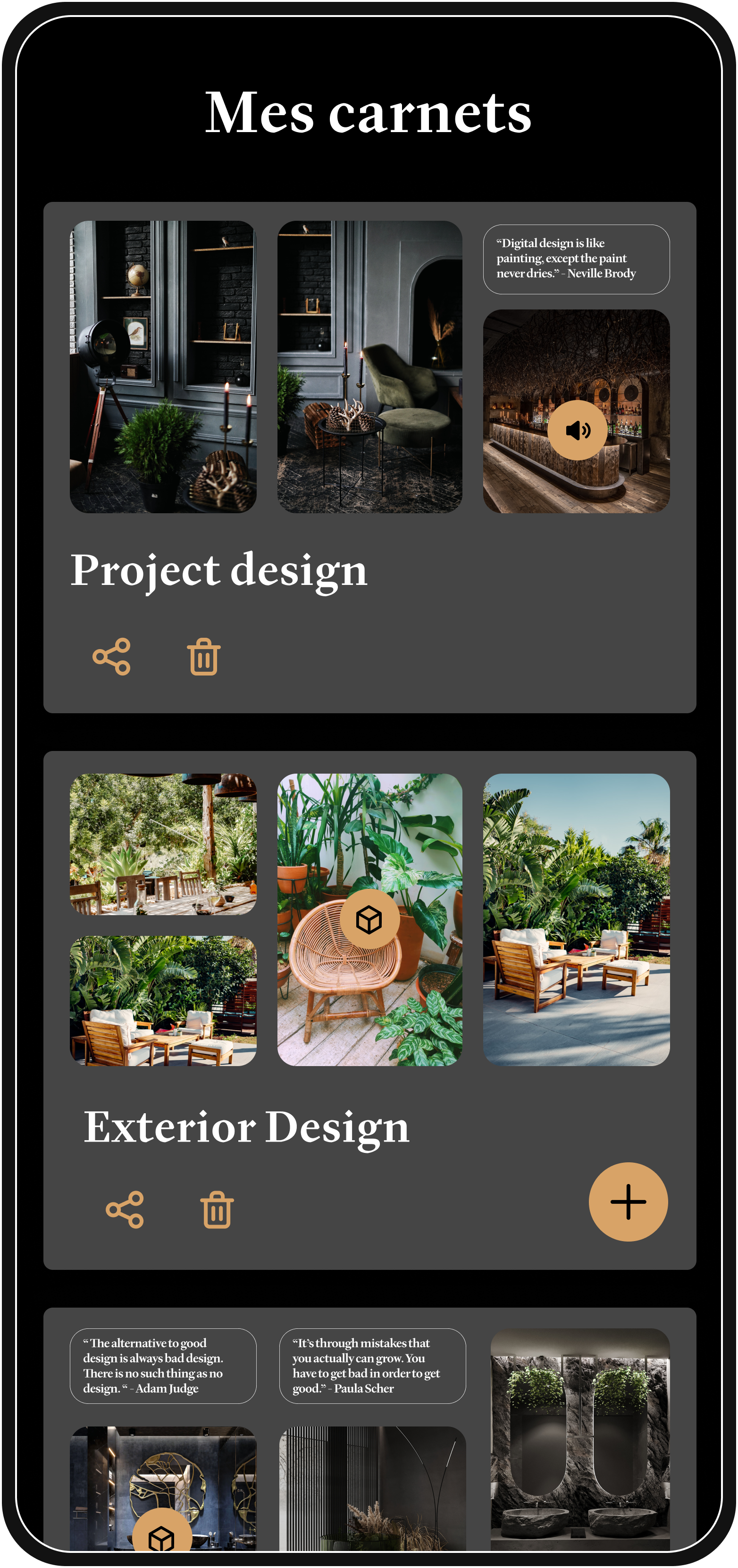Image resolution: width=738 pixels, height=1568 pixels.
Task: Delete the Project design notebook
Action: coord(203,657)
